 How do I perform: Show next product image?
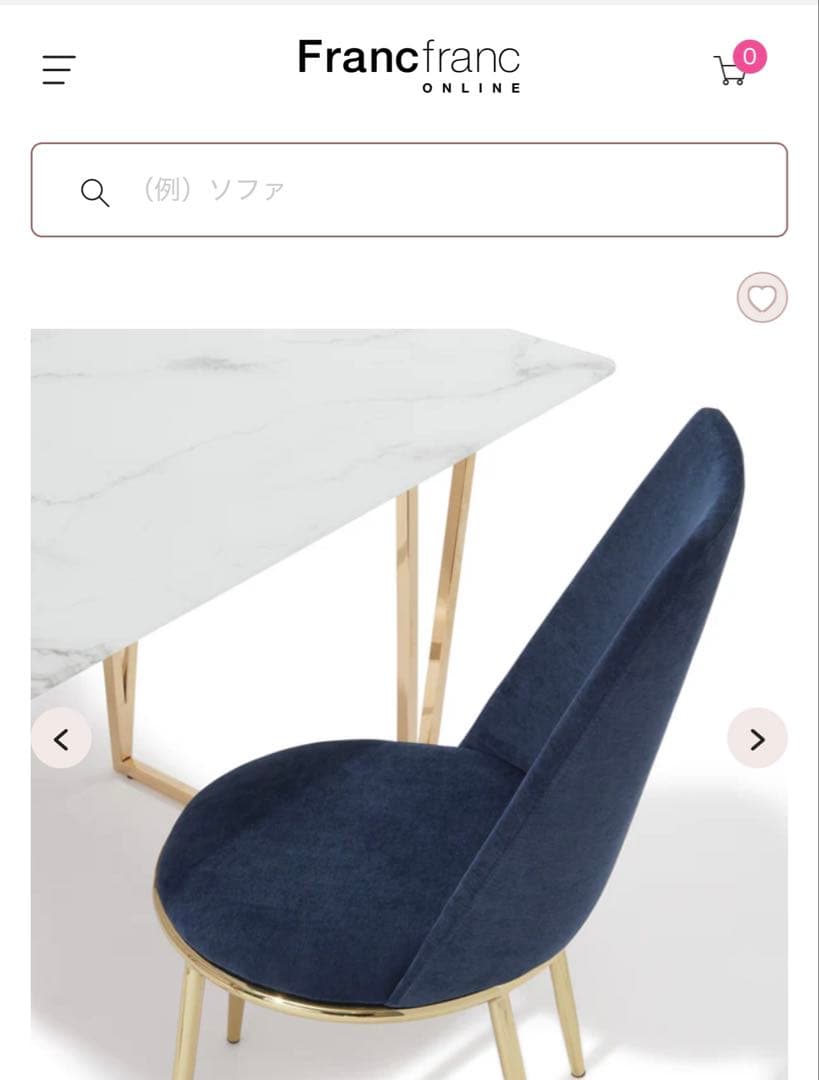click(x=757, y=739)
